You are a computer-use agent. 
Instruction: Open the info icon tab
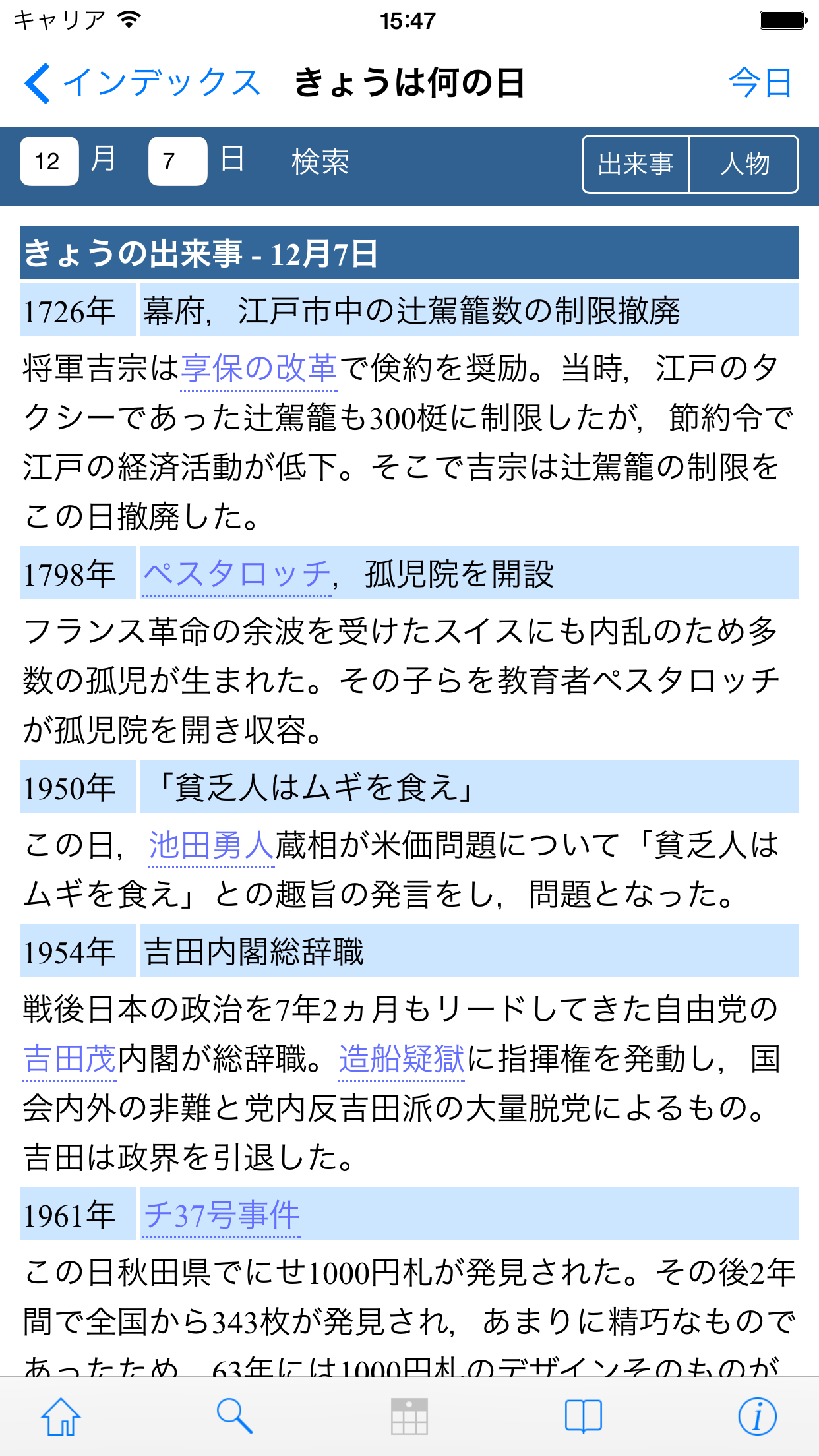(757, 1416)
